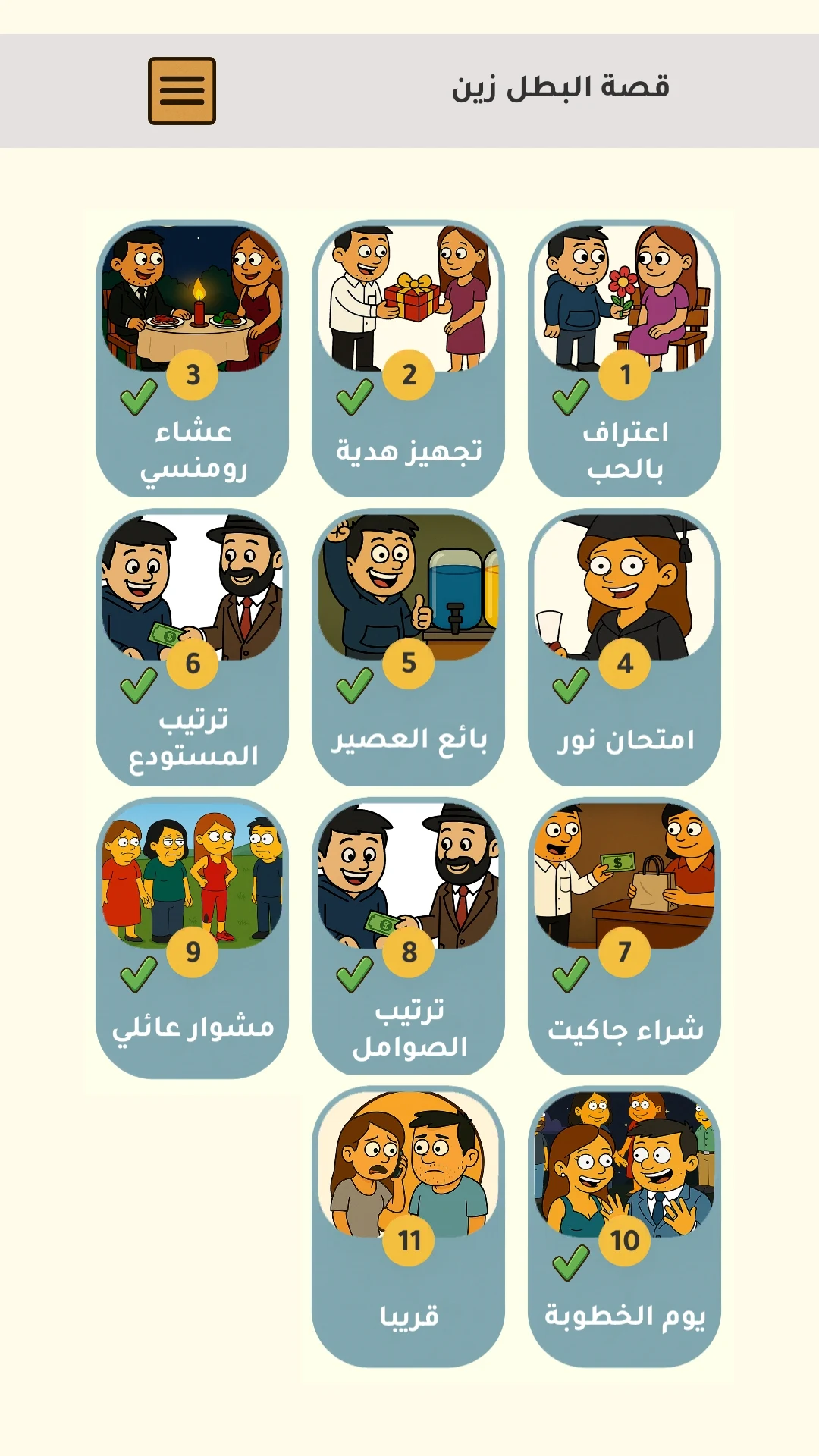Open chapter 10 يوم الخطوبة
Image resolution: width=819 pixels, height=1456 pixels.
[x=624, y=1226]
